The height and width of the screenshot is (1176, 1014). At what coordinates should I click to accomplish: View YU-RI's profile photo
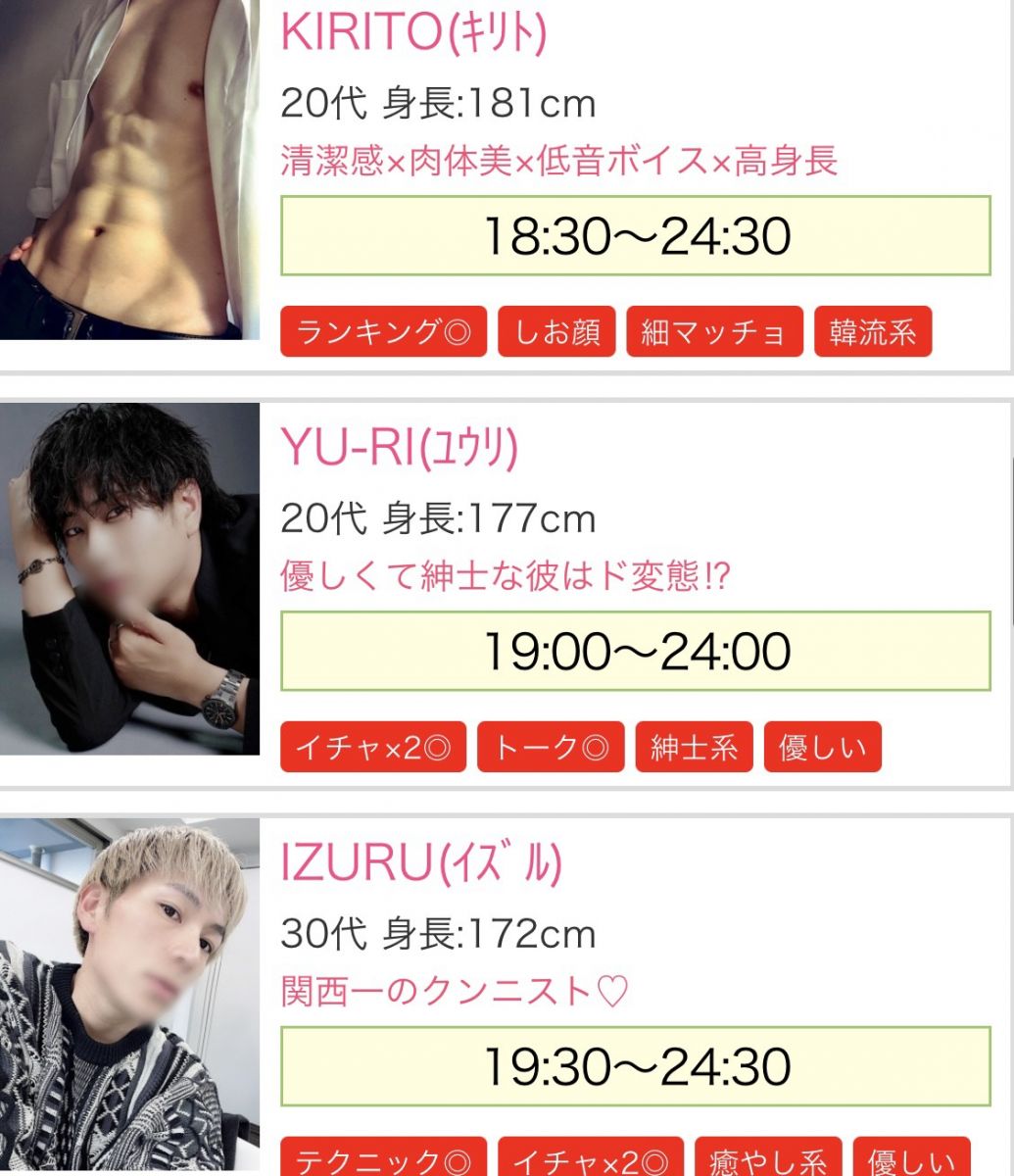pos(129,578)
